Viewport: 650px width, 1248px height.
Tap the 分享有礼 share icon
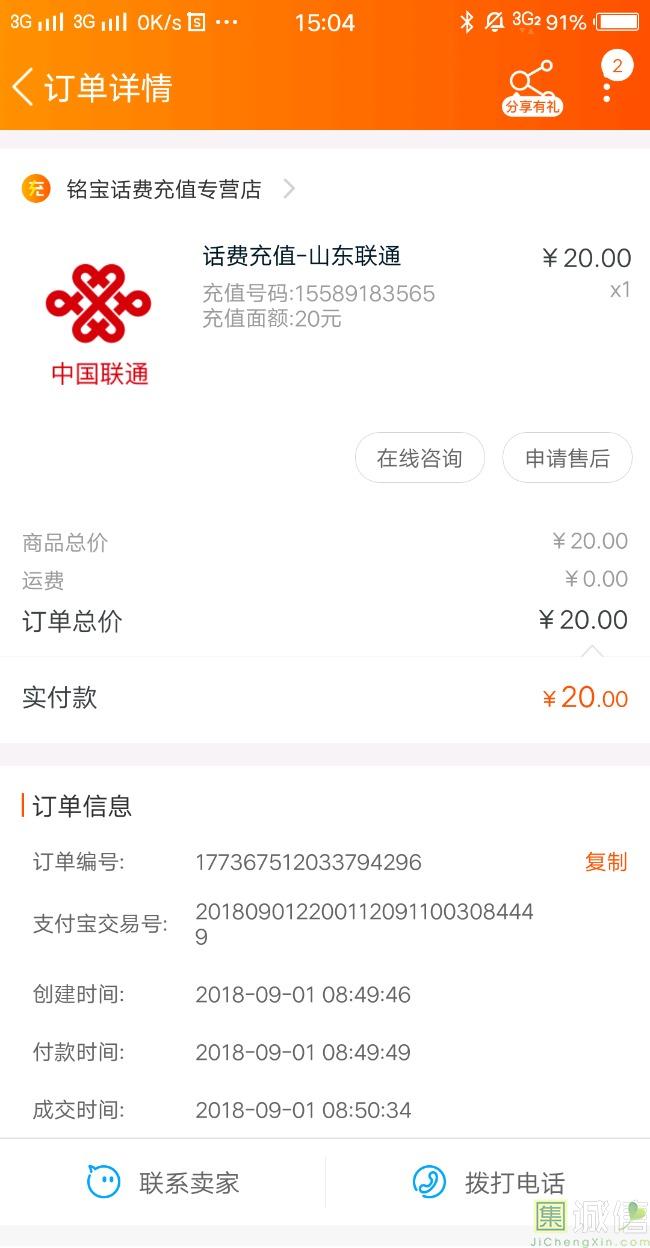tap(531, 88)
